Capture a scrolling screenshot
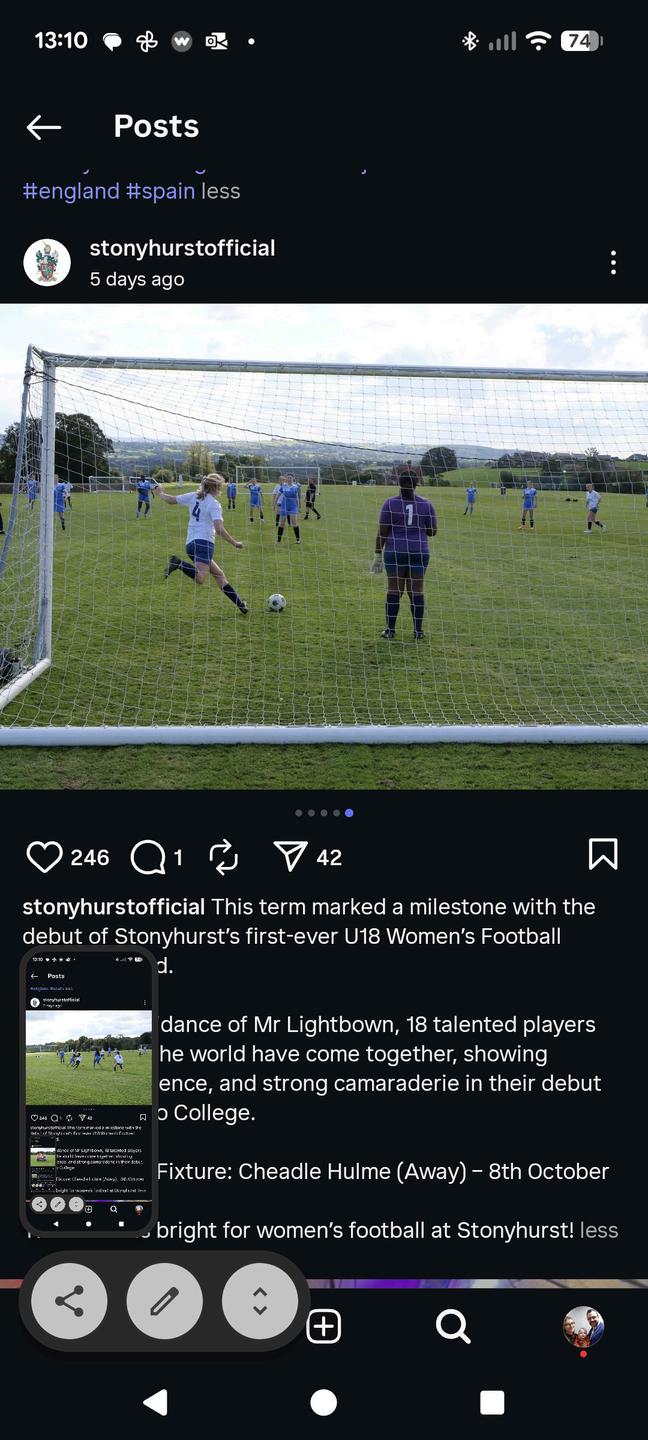The image size is (648, 1440). tap(260, 1301)
